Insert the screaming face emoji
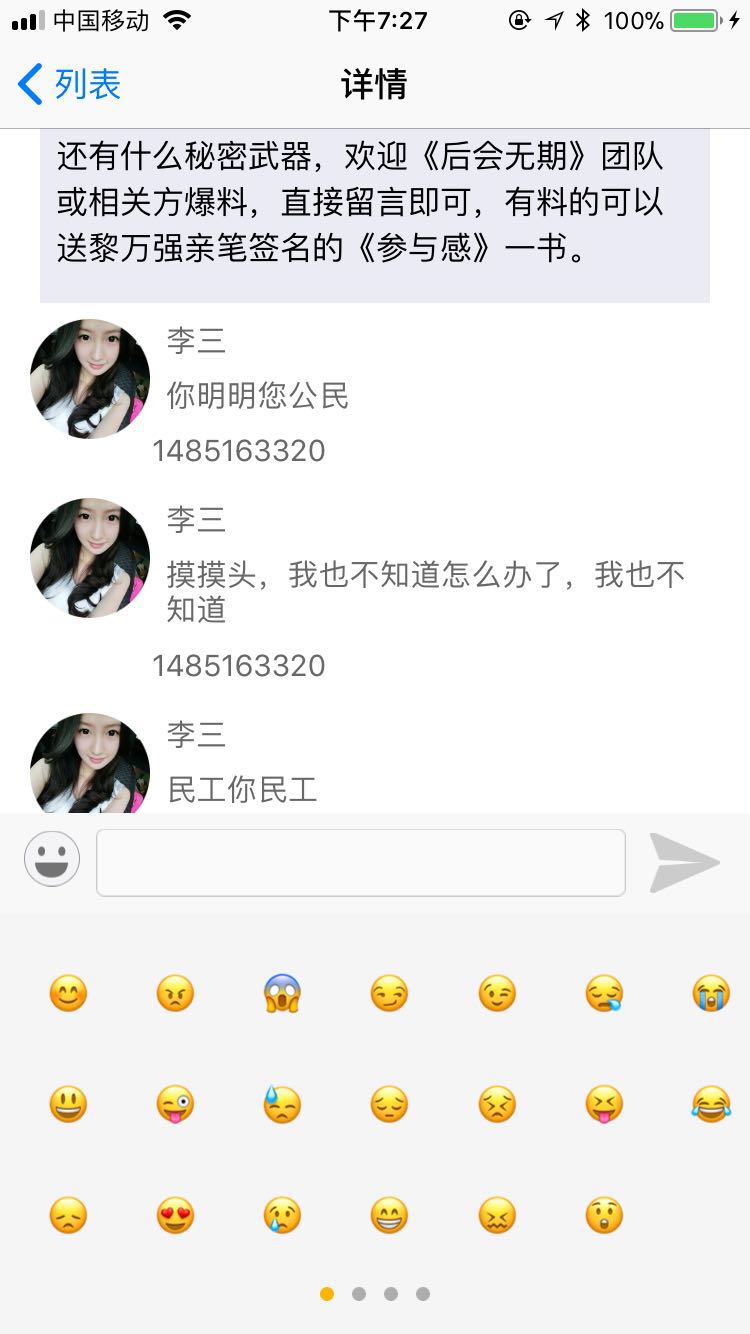This screenshot has width=750, height=1334. (282, 994)
